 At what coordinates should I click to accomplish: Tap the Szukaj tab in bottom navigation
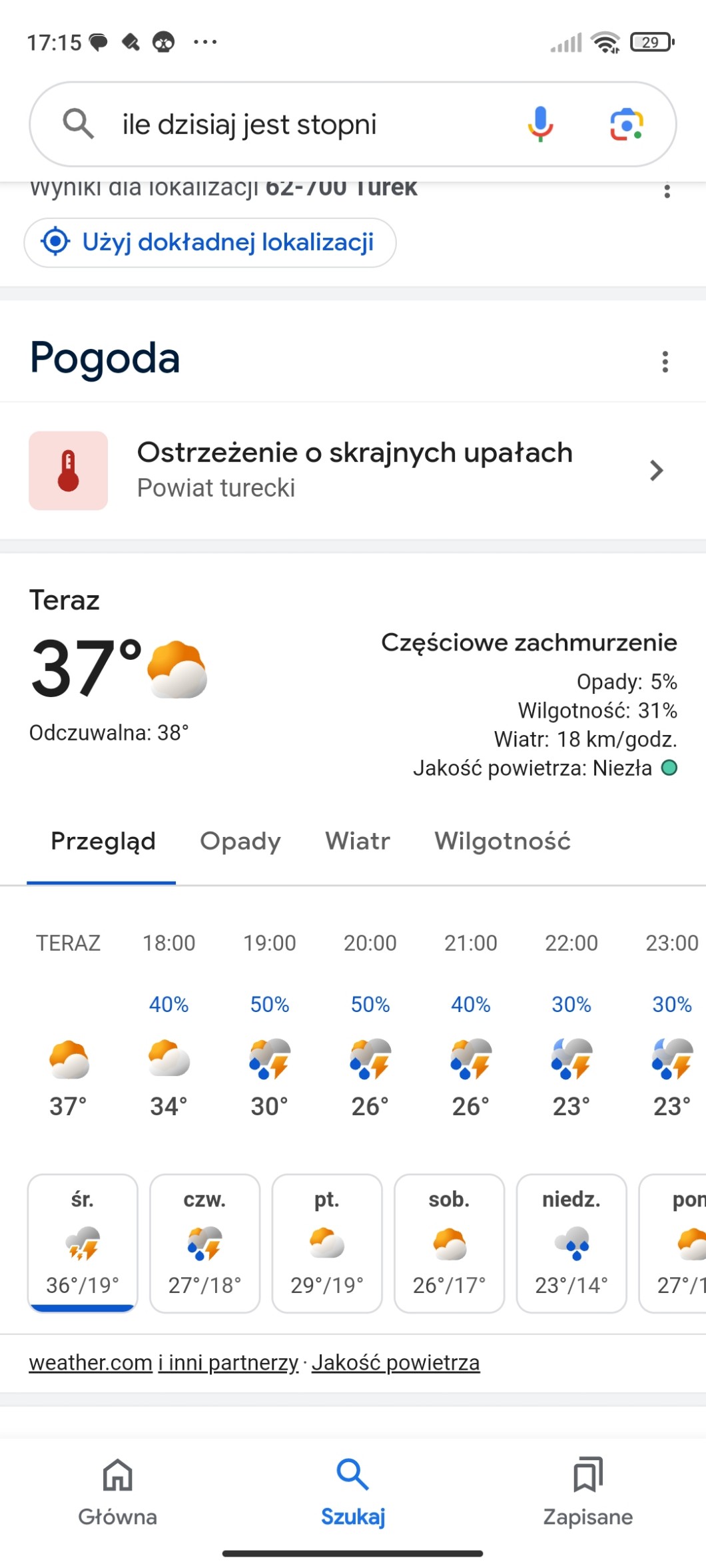[x=353, y=1492]
